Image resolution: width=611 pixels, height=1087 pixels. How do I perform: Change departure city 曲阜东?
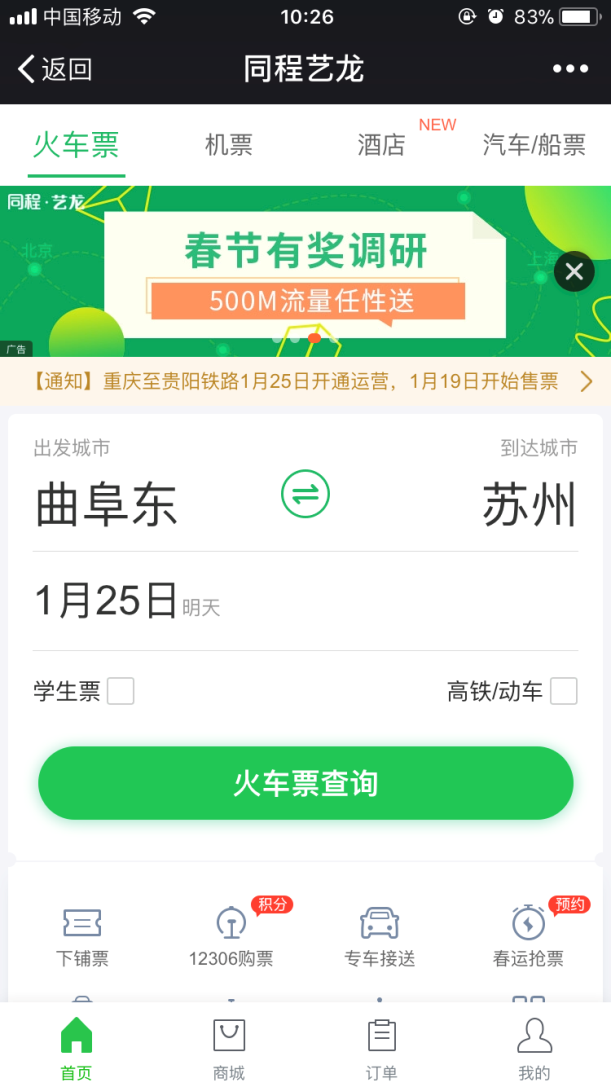106,504
